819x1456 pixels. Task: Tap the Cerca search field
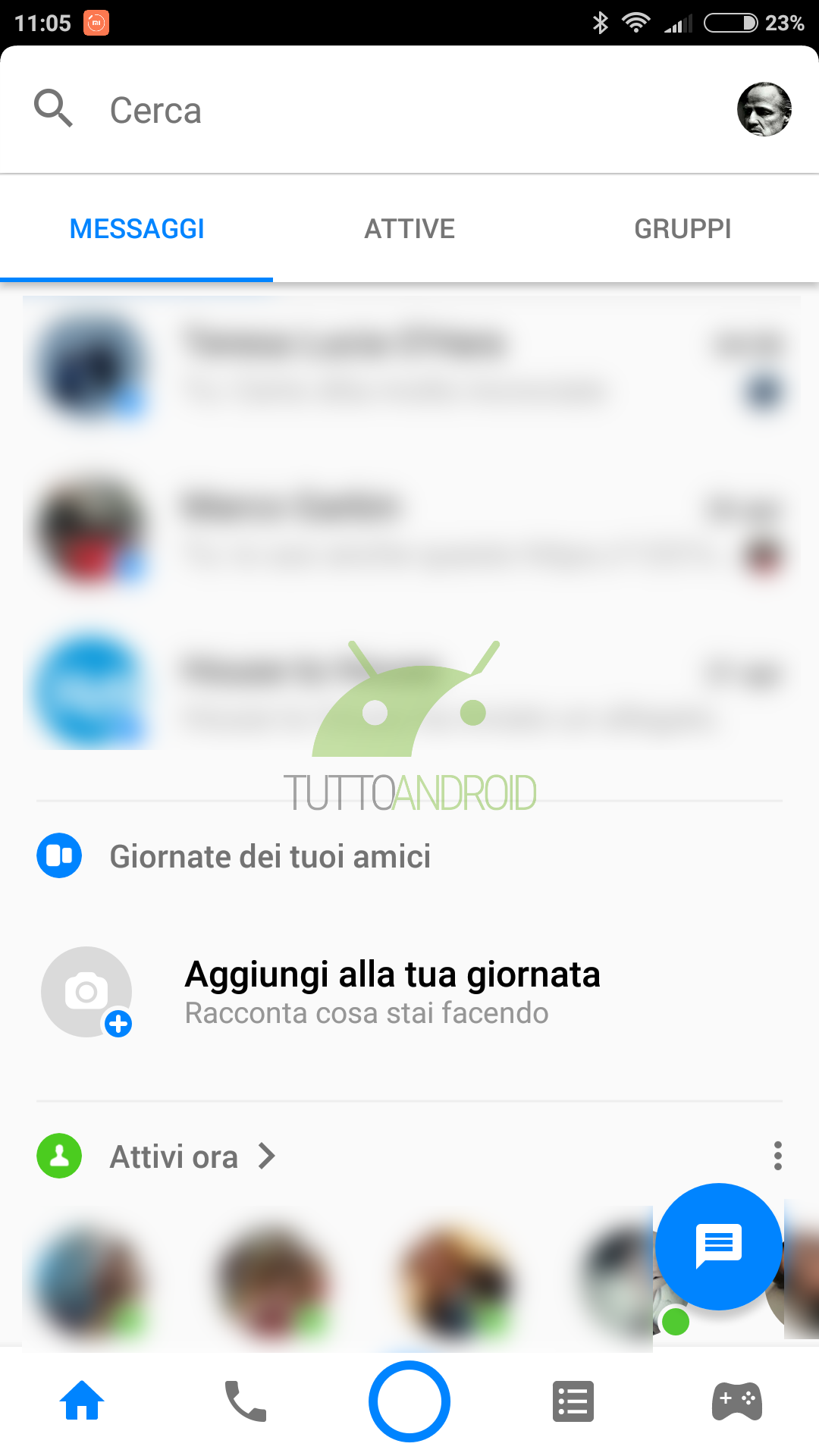[x=379, y=111]
